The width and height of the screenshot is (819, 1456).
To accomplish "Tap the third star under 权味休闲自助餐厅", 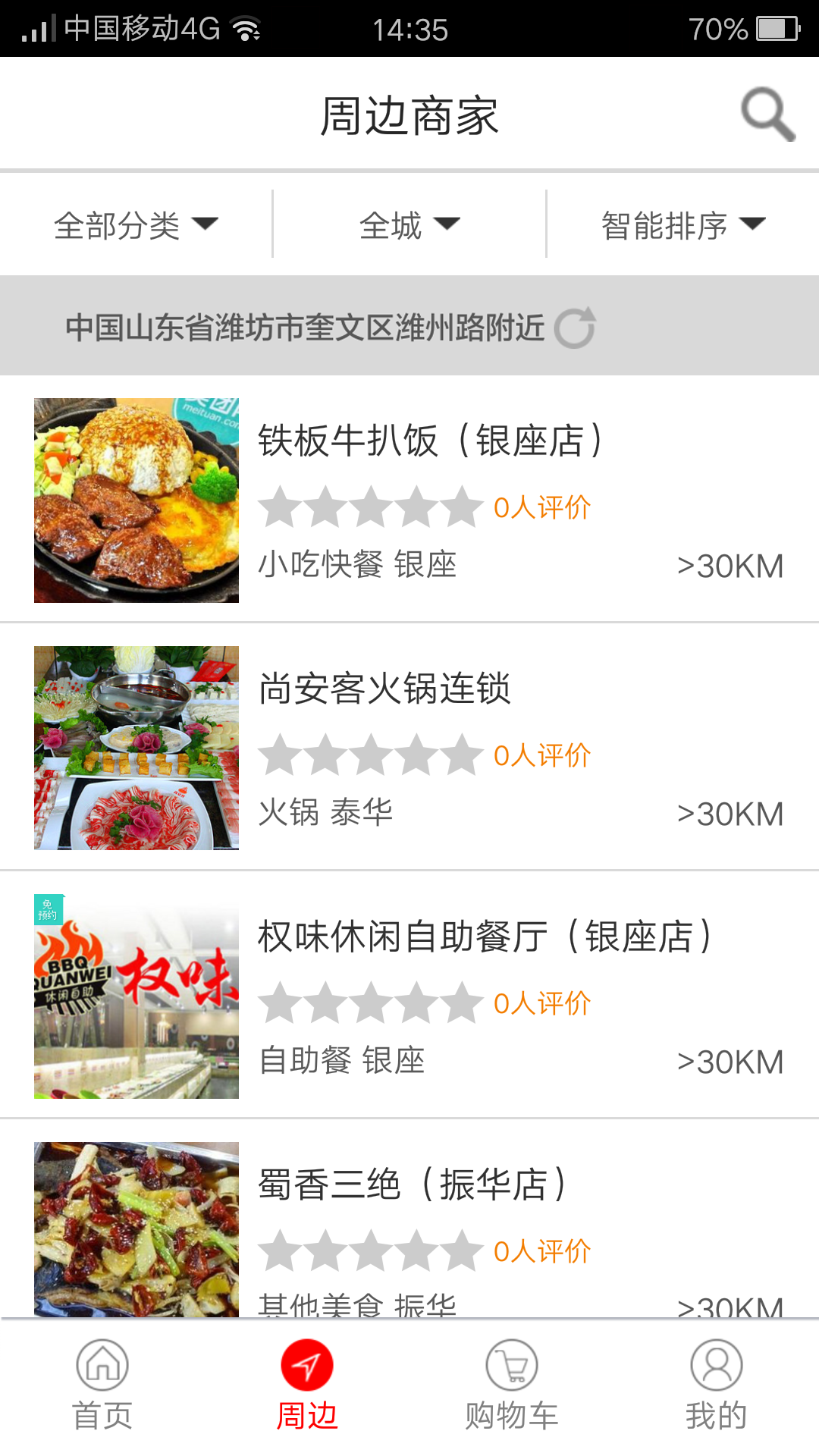I will 372,1003.
